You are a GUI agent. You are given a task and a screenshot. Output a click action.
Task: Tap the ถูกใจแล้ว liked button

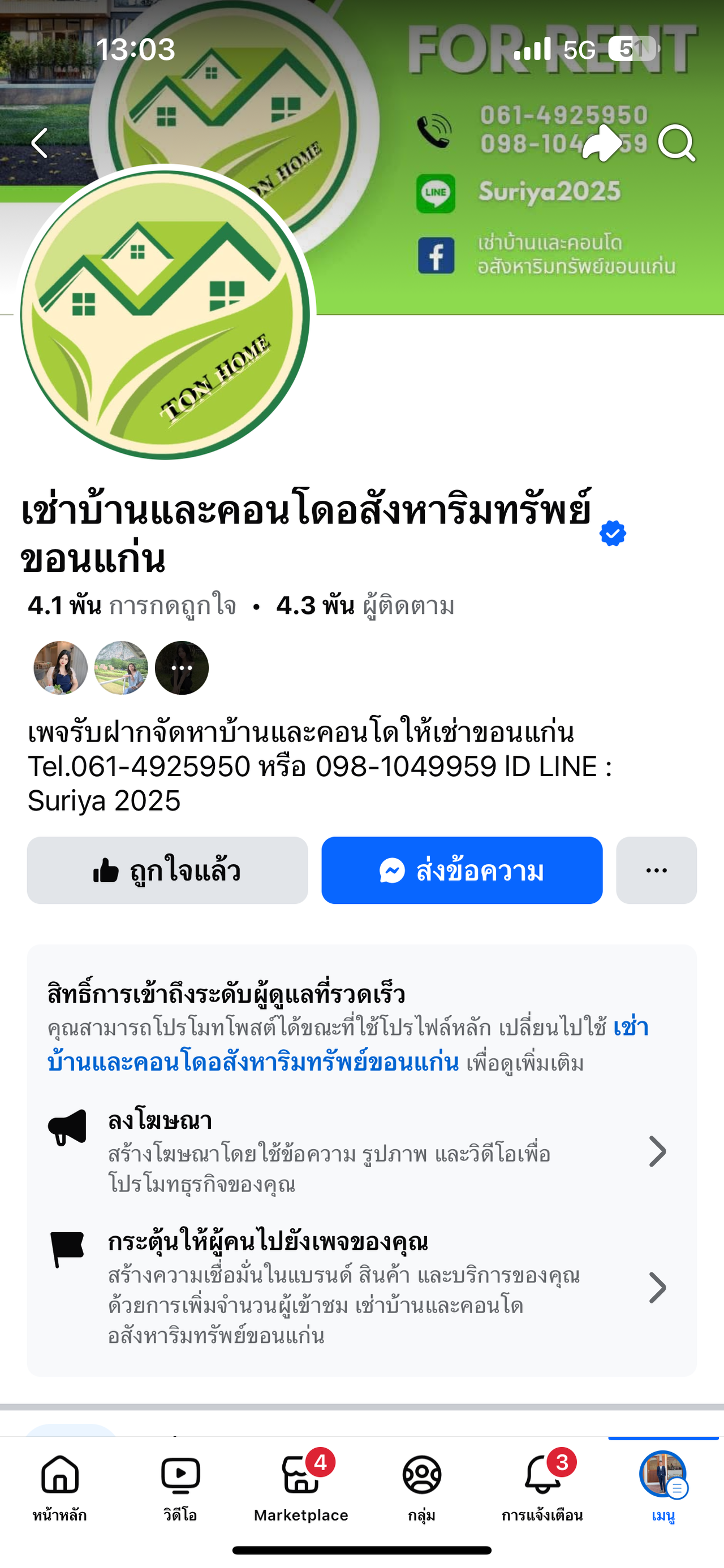click(x=167, y=870)
